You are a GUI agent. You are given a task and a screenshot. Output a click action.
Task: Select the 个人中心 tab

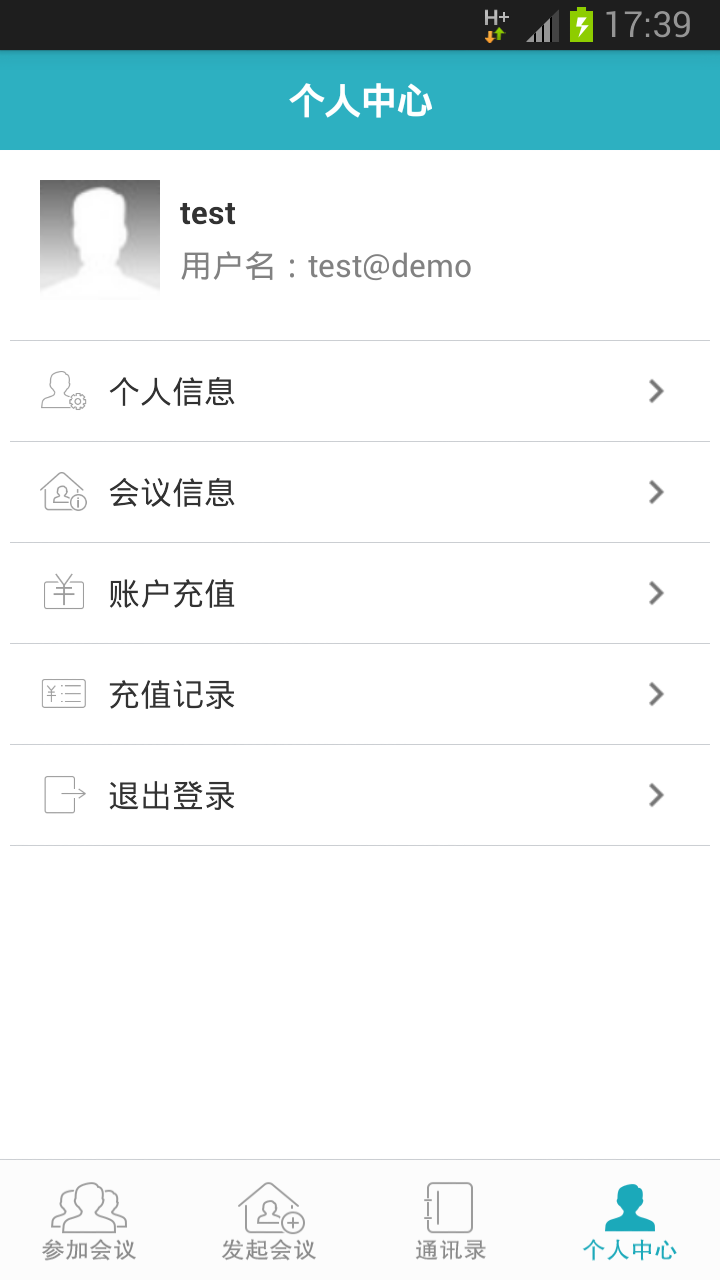click(x=630, y=1221)
